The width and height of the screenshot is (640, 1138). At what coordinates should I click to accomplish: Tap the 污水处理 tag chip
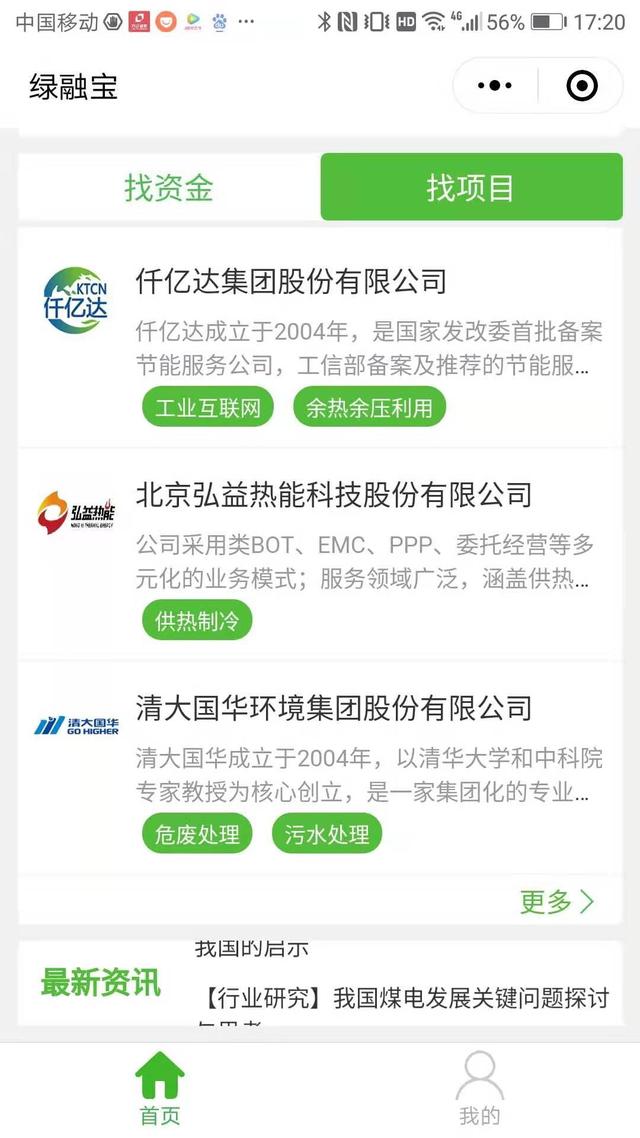[327, 834]
